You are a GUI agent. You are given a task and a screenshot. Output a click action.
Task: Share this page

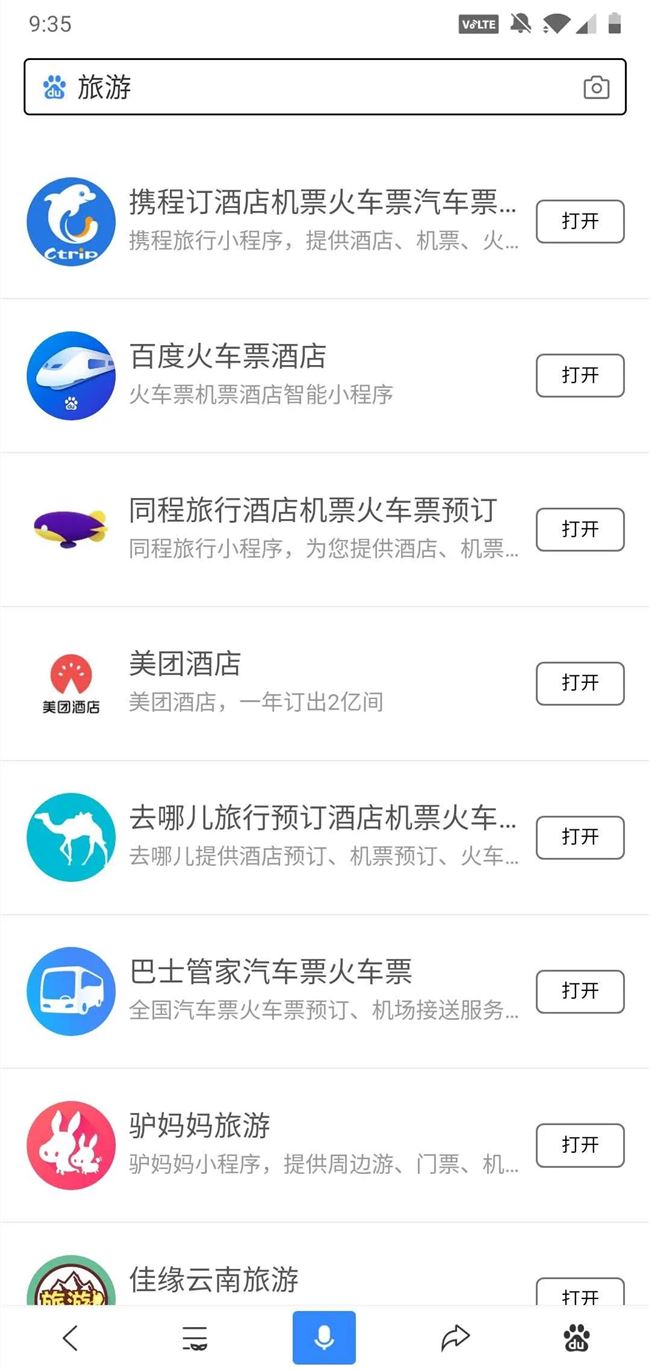click(x=455, y=1338)
